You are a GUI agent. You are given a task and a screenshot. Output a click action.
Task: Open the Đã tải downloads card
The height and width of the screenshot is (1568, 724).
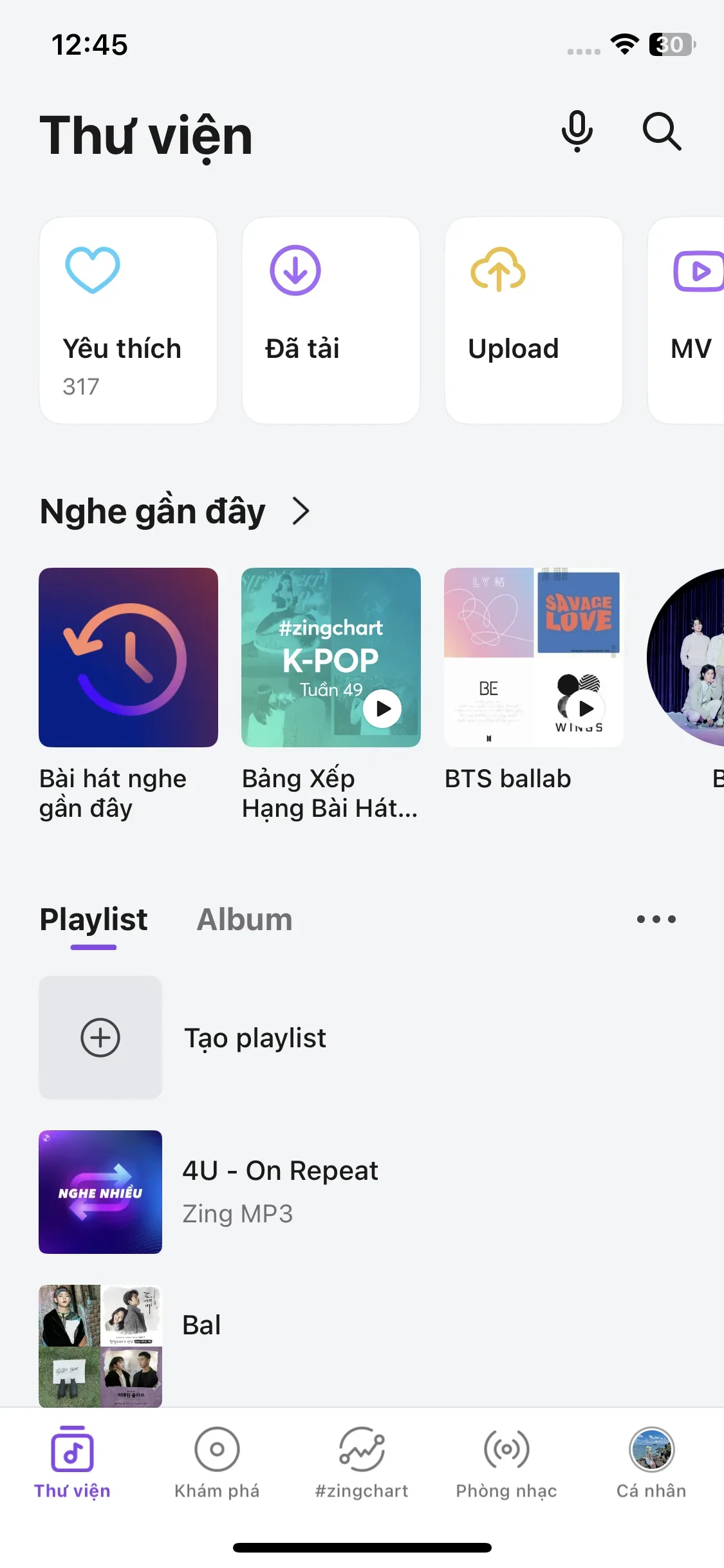click(x=331, y=320)
